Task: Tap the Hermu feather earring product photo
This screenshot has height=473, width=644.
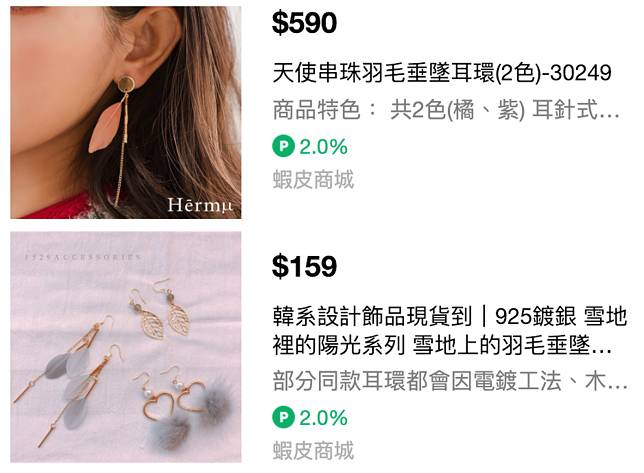Action: click(x=126, y=112)
